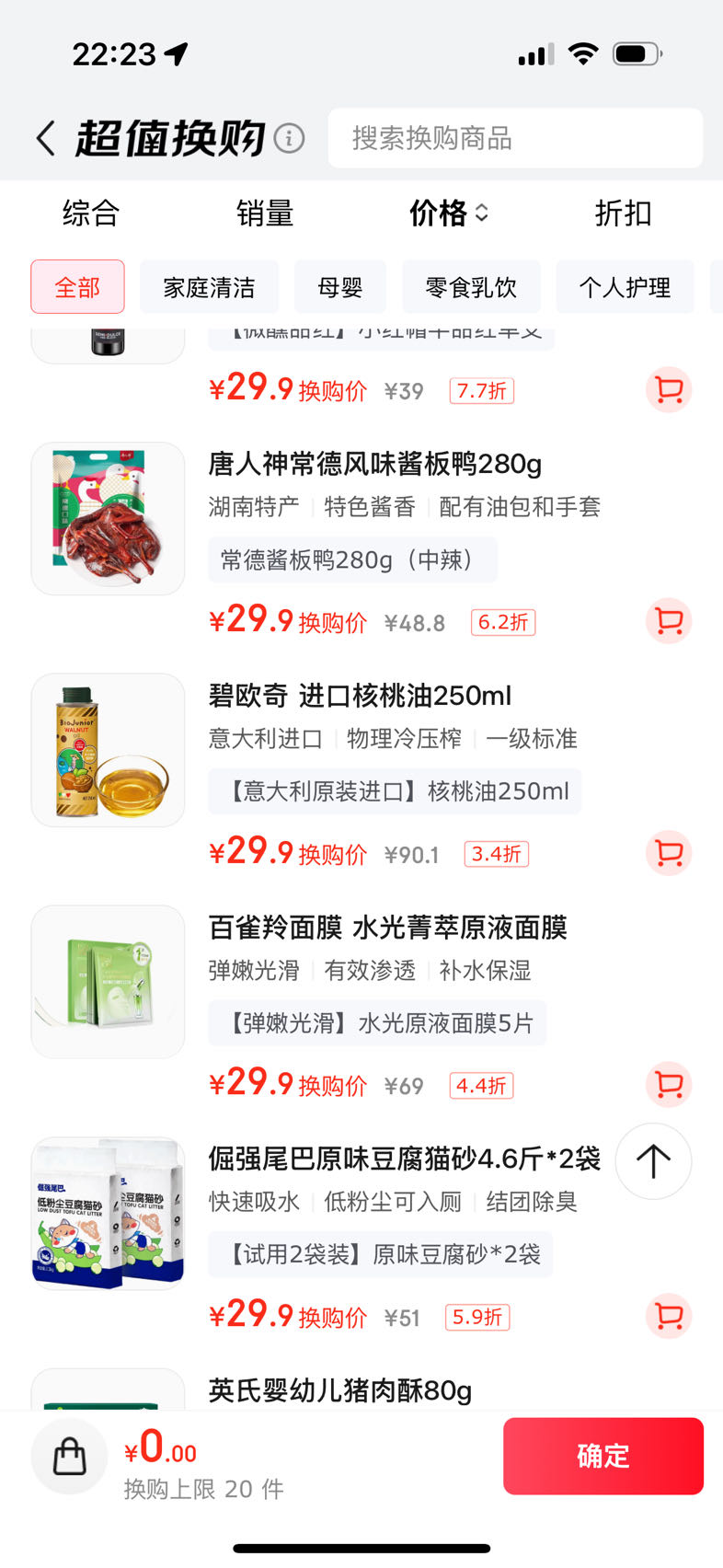The width and height of the screenshot is (723, 1568).
Task: Confirm selection with 确定
Action: click(602, 1456)
